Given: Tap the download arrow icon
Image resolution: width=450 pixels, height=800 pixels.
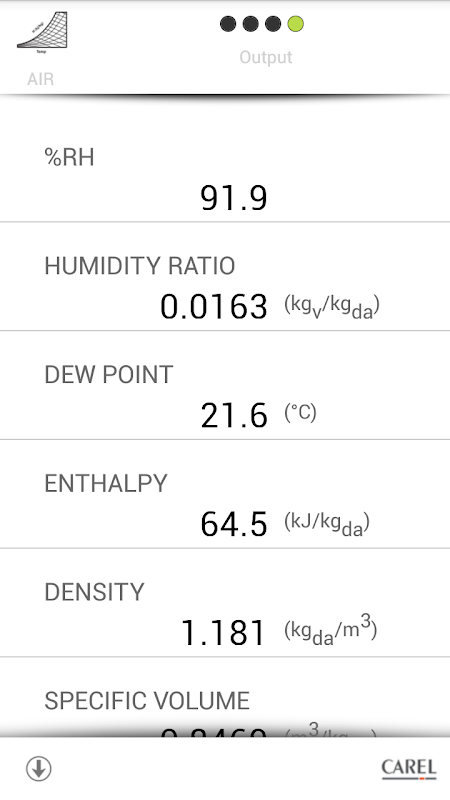Looking at the screenshot, I should point(39,768).
